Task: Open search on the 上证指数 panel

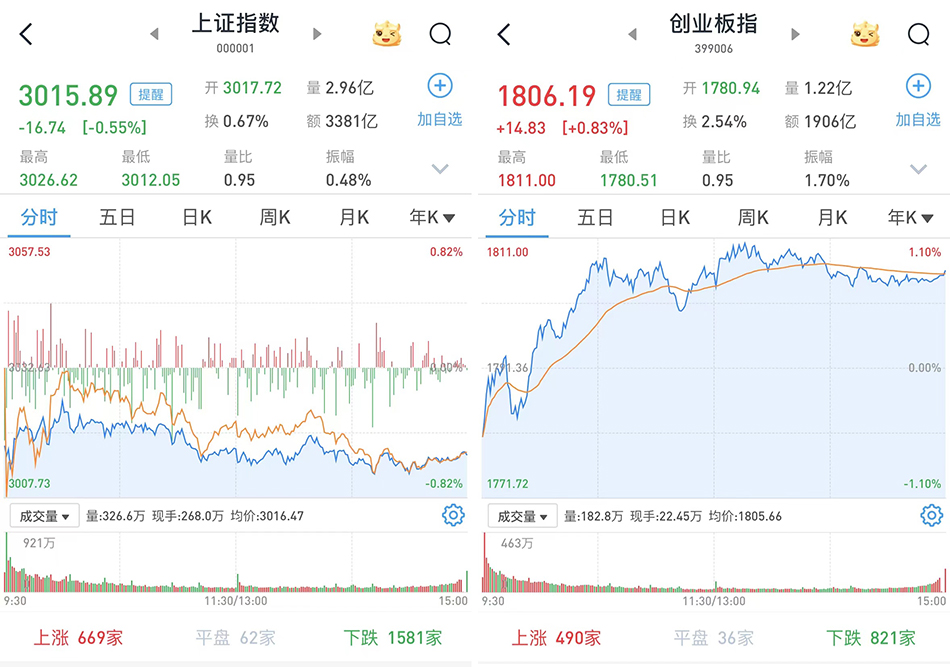Action: (440, 34)
